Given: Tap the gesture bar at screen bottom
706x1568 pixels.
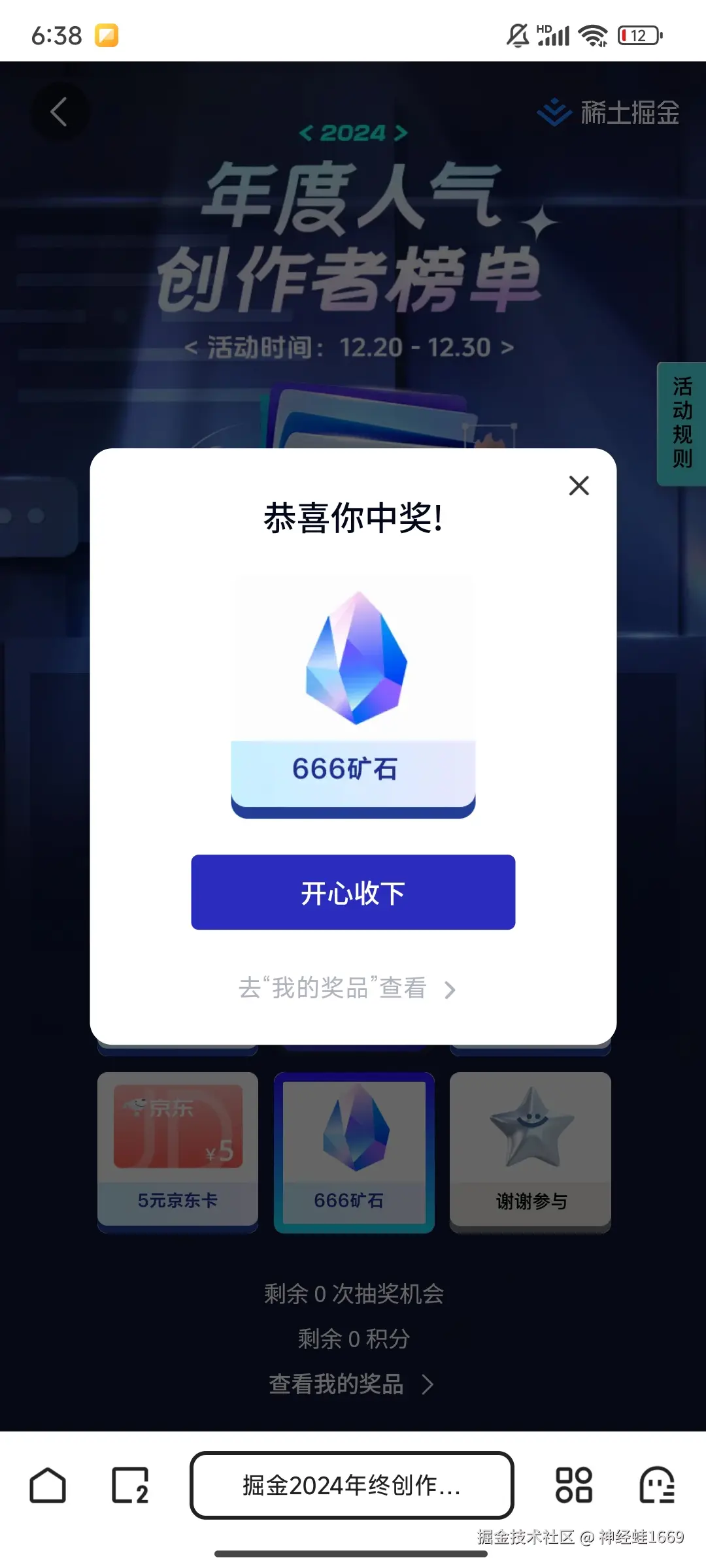Looking at the screenshot, I should [353, 1555].
